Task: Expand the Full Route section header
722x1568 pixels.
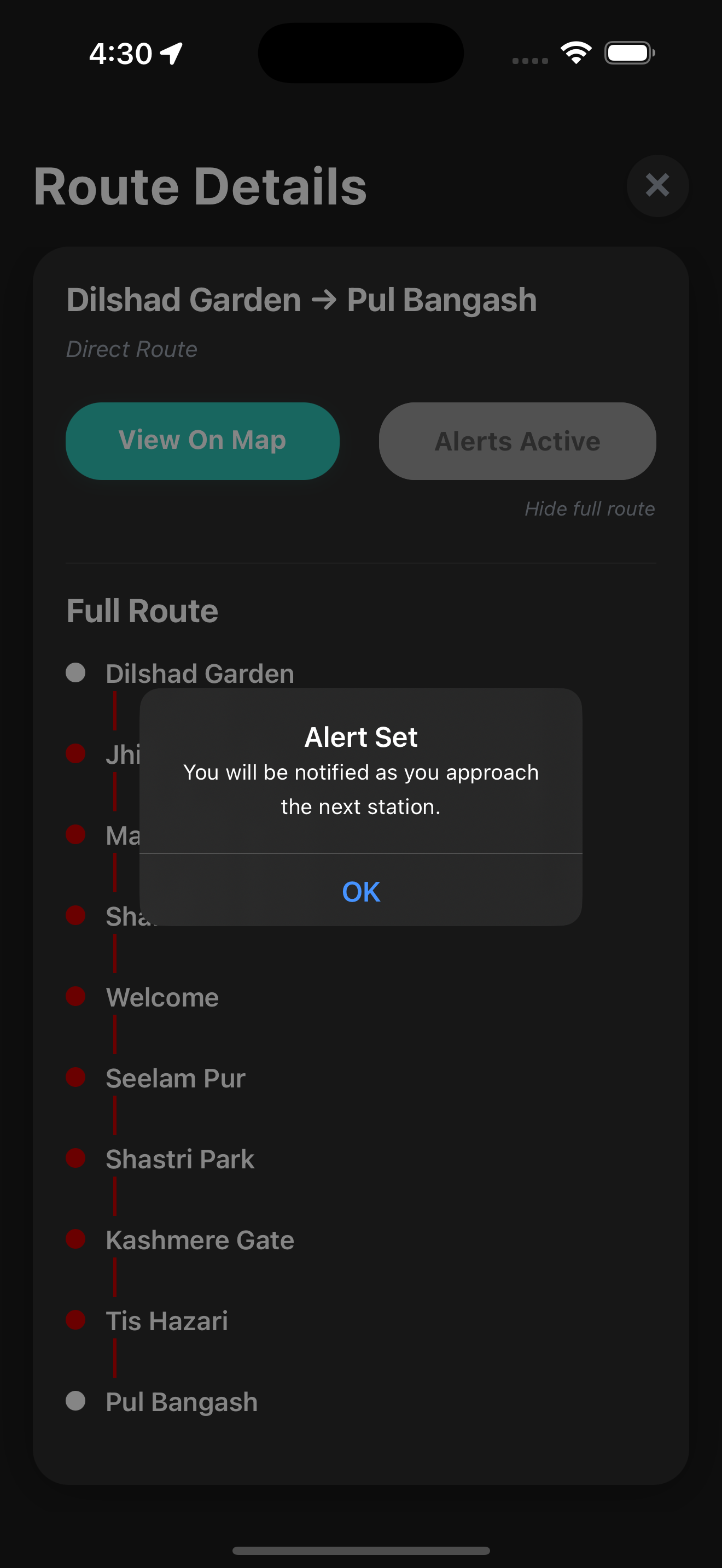Action: [x=142, y=611]
